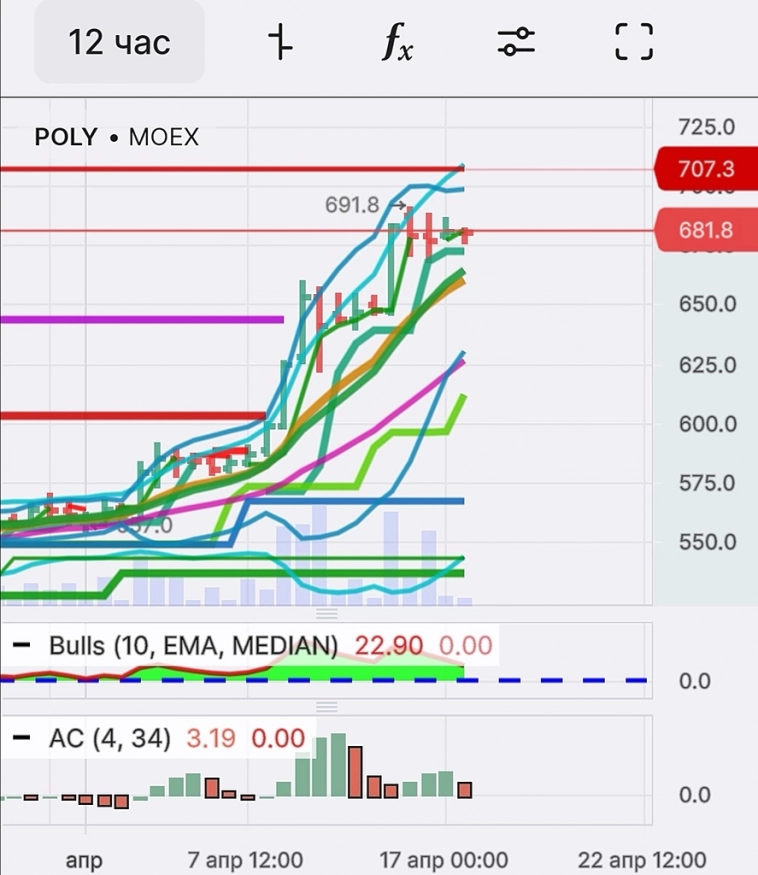Open chart settings sliders icon
The image size is (758, 875).
point(516,42)
